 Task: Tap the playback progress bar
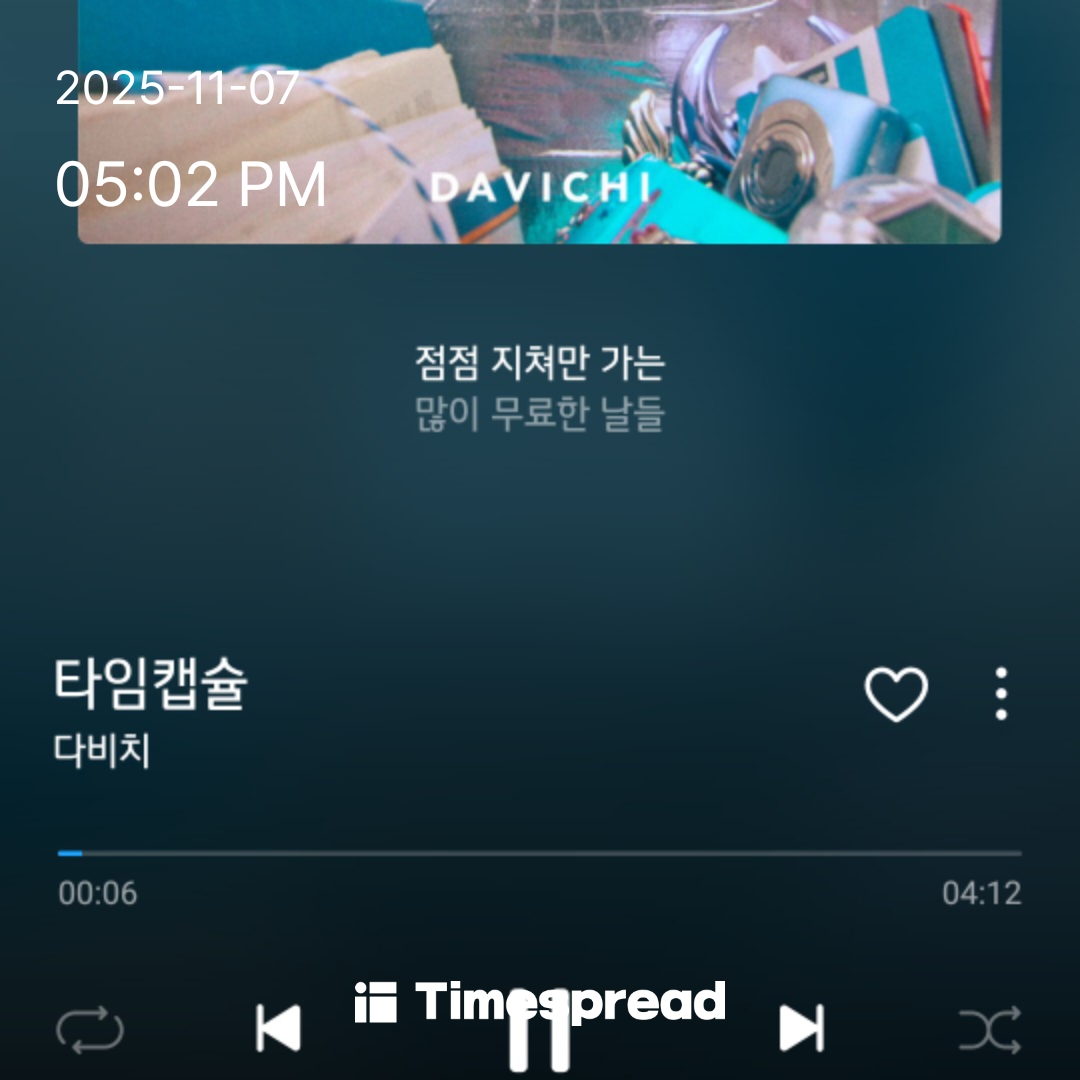click(540, 853)
